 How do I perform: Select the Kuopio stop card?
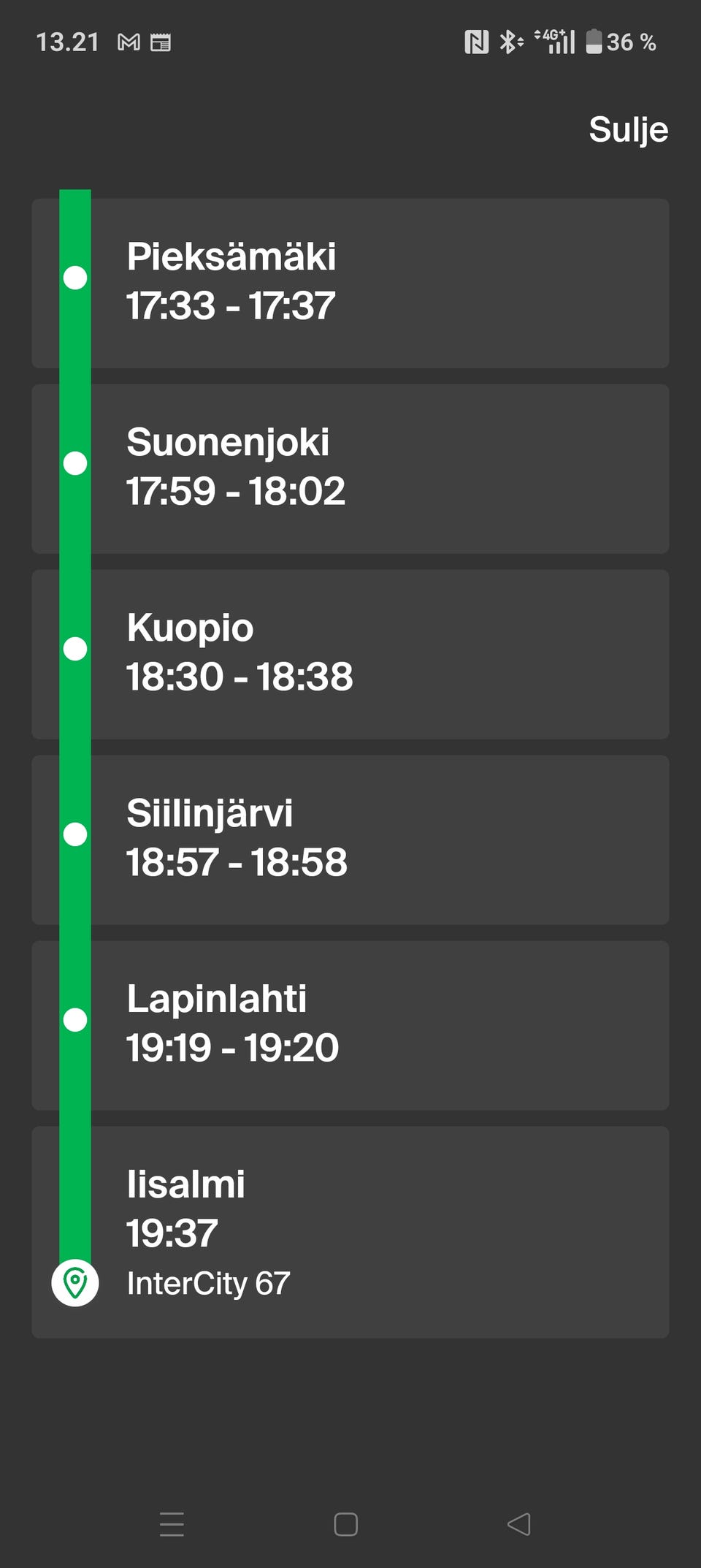coord(350,655)
